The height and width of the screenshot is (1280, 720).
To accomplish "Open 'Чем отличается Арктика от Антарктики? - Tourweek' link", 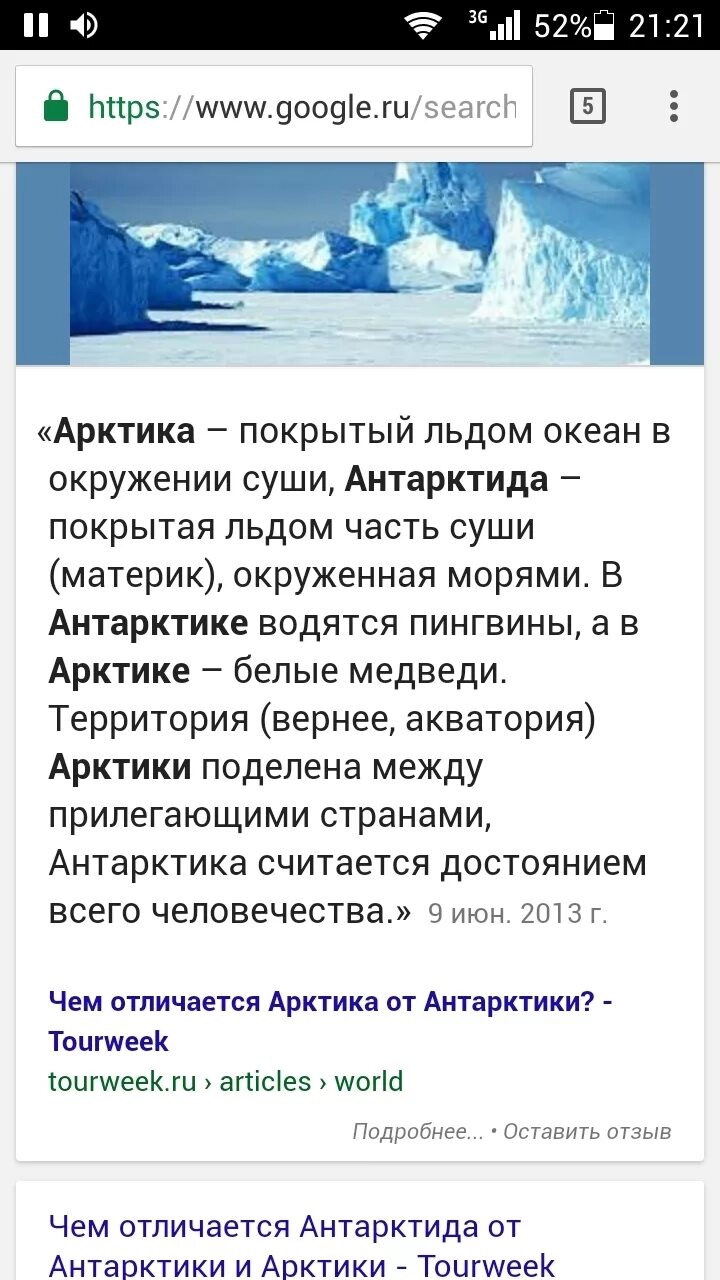I will pyautogui.click(x=330, y=1021).
